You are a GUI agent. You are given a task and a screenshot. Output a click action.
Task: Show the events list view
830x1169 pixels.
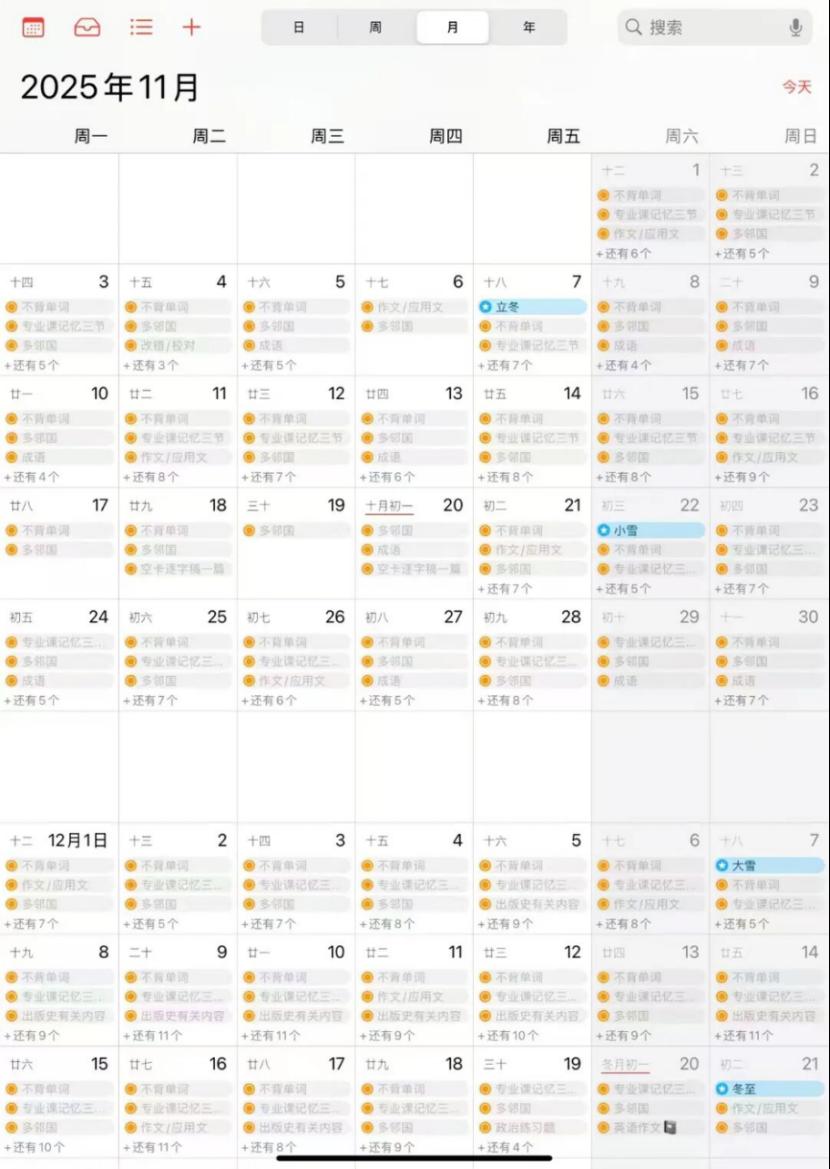tap(141, 28)
